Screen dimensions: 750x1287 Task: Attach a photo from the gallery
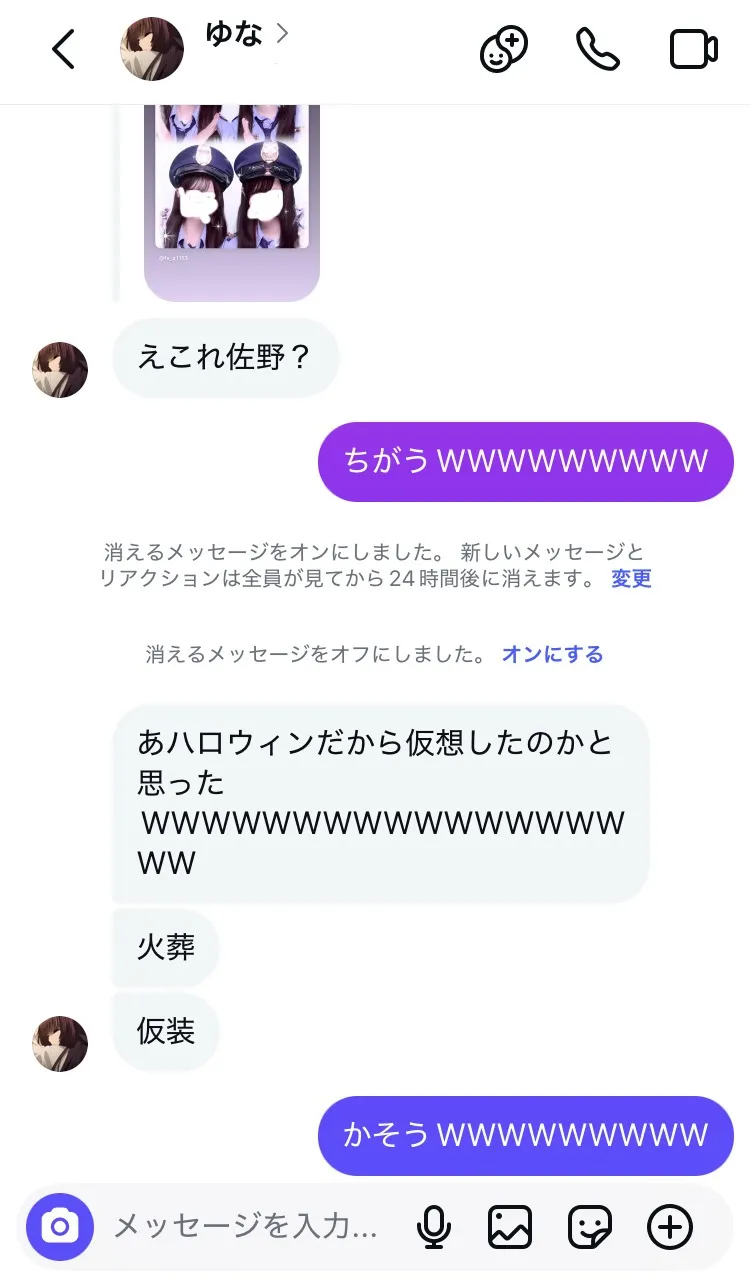point(509,1226)
